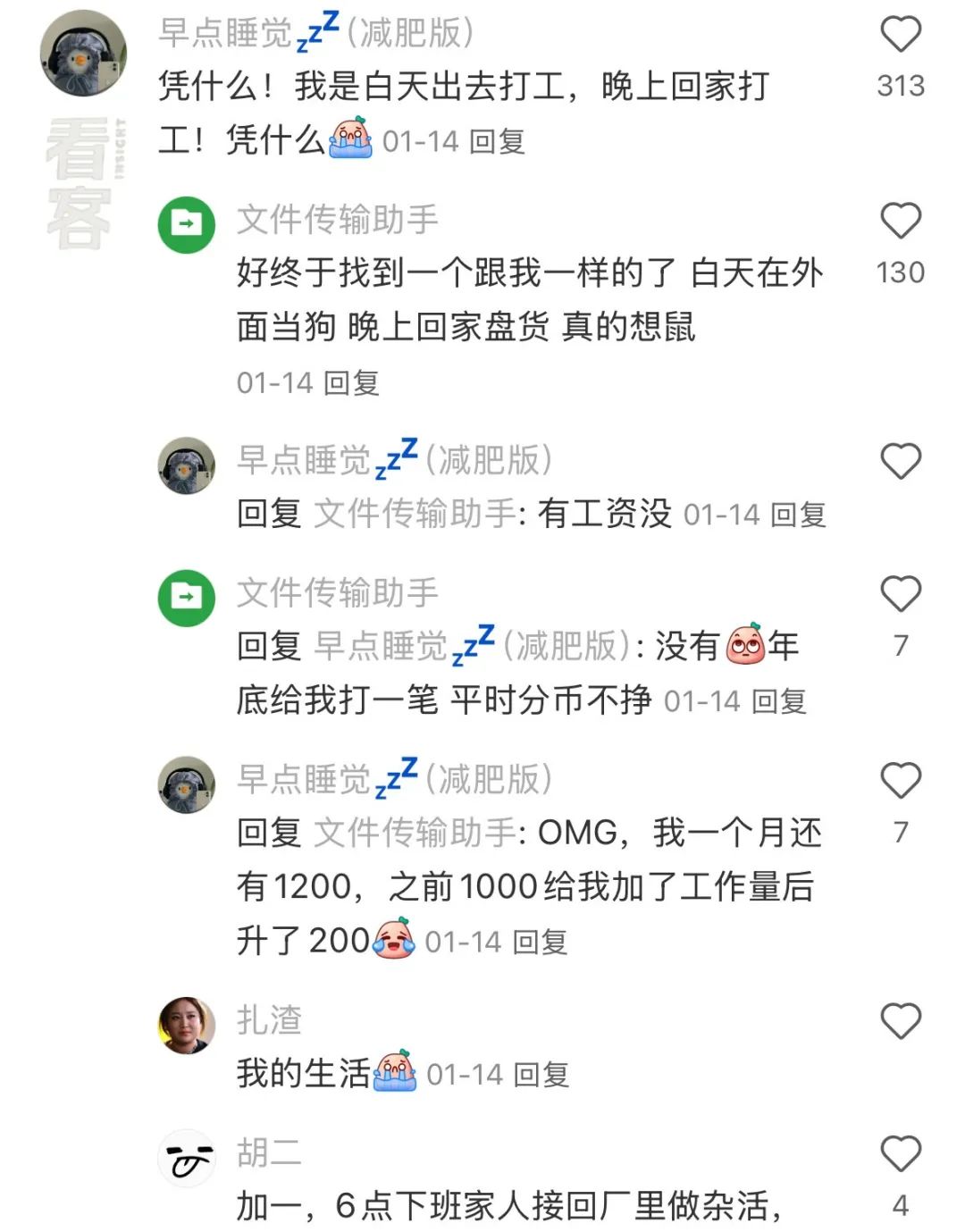The image size is (965, 1232).
Task: Reply to the comment ending 升了200
Action: 541,942
